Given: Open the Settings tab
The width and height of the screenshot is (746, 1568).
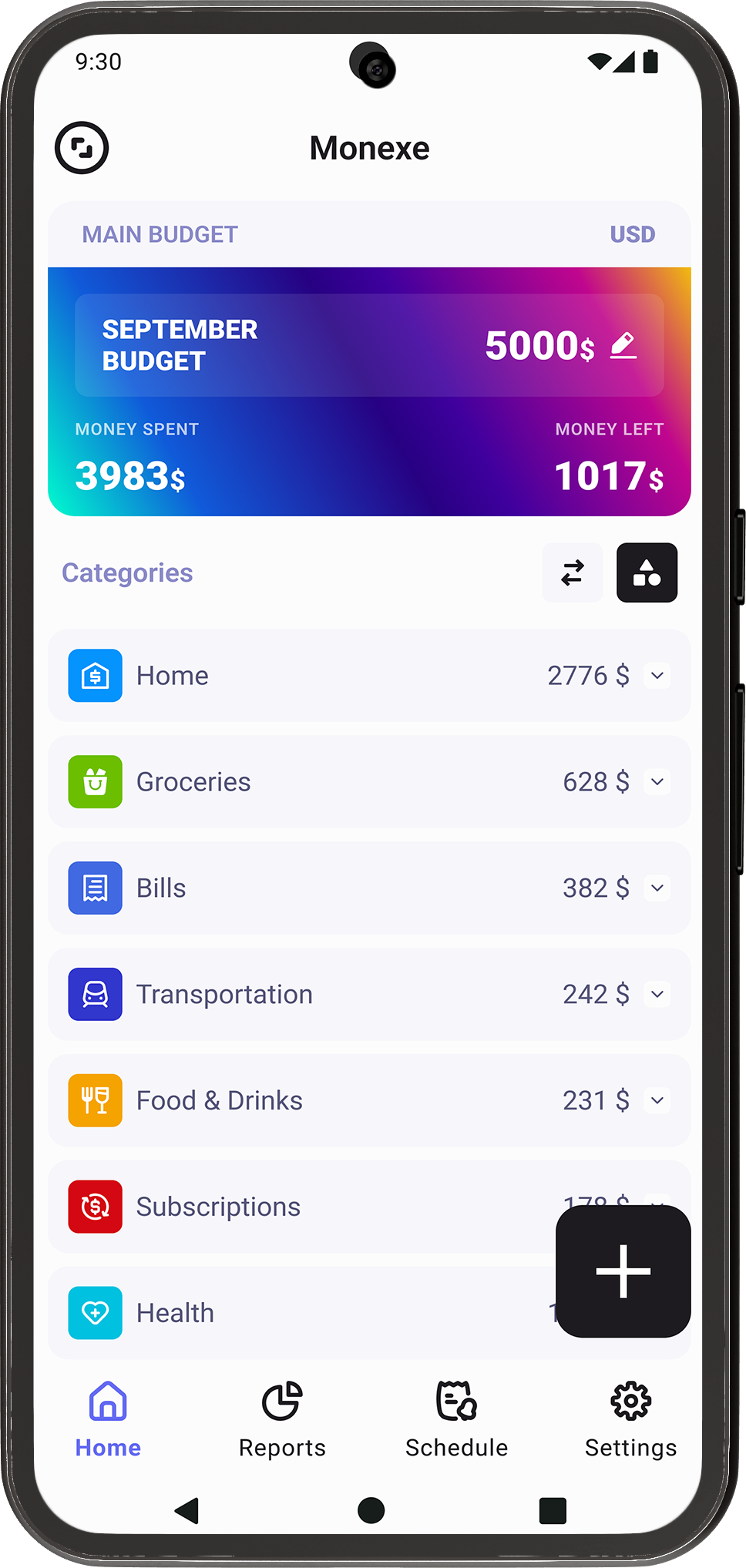Looking at the screenshot, I should coord(630,1419).
